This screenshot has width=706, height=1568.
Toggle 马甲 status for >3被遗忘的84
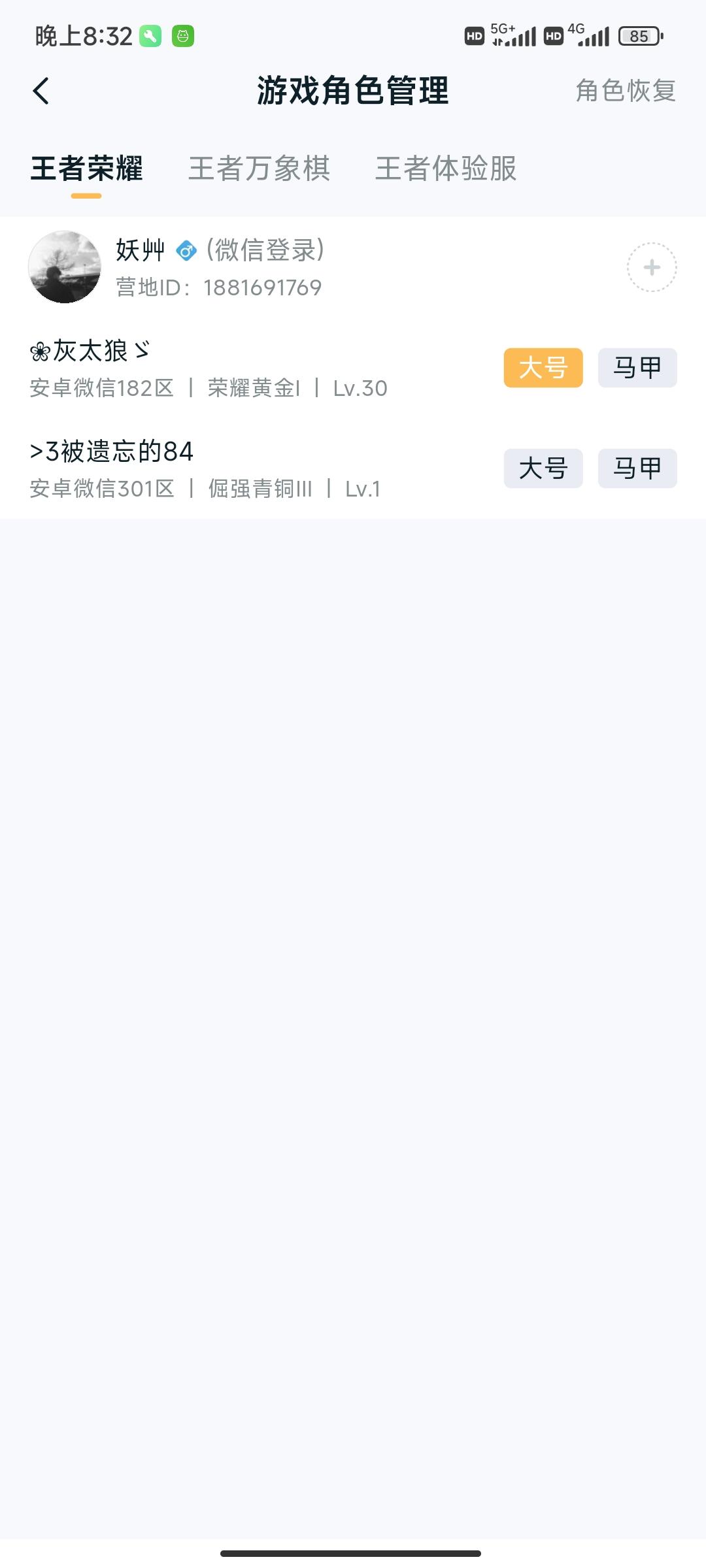636,468
